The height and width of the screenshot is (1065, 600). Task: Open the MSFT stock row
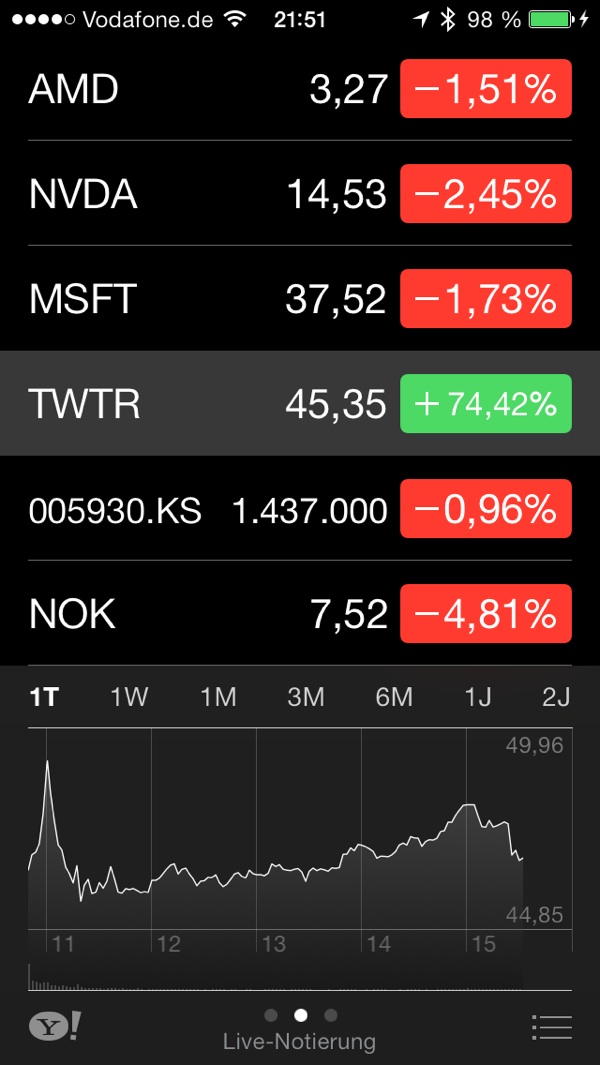[300, 298]
